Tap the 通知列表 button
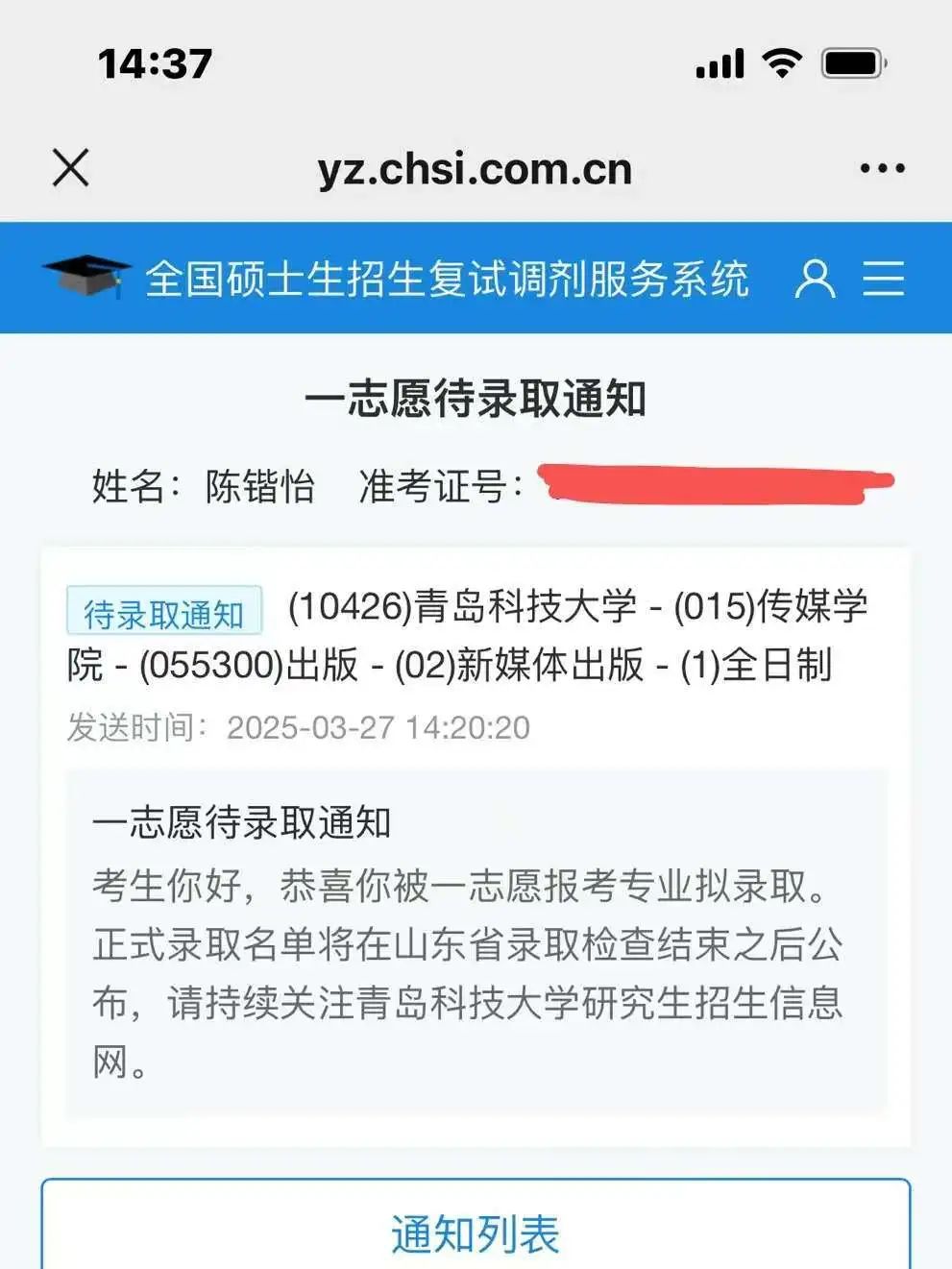The width and height of the screenshot is (952, 1269). [x=476, y=1232]
